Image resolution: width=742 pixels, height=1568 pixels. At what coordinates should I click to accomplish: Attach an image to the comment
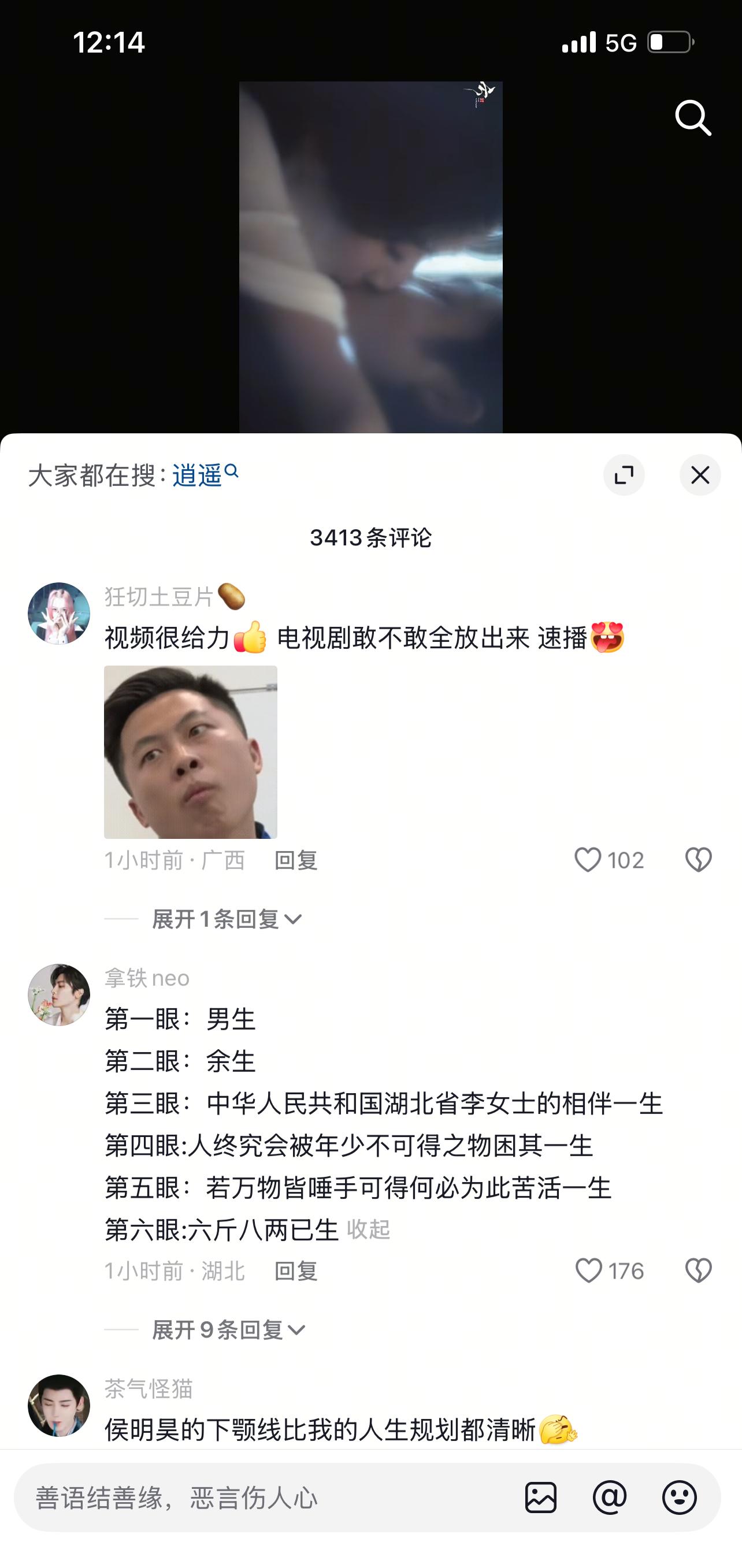(x=540, y=1498)
